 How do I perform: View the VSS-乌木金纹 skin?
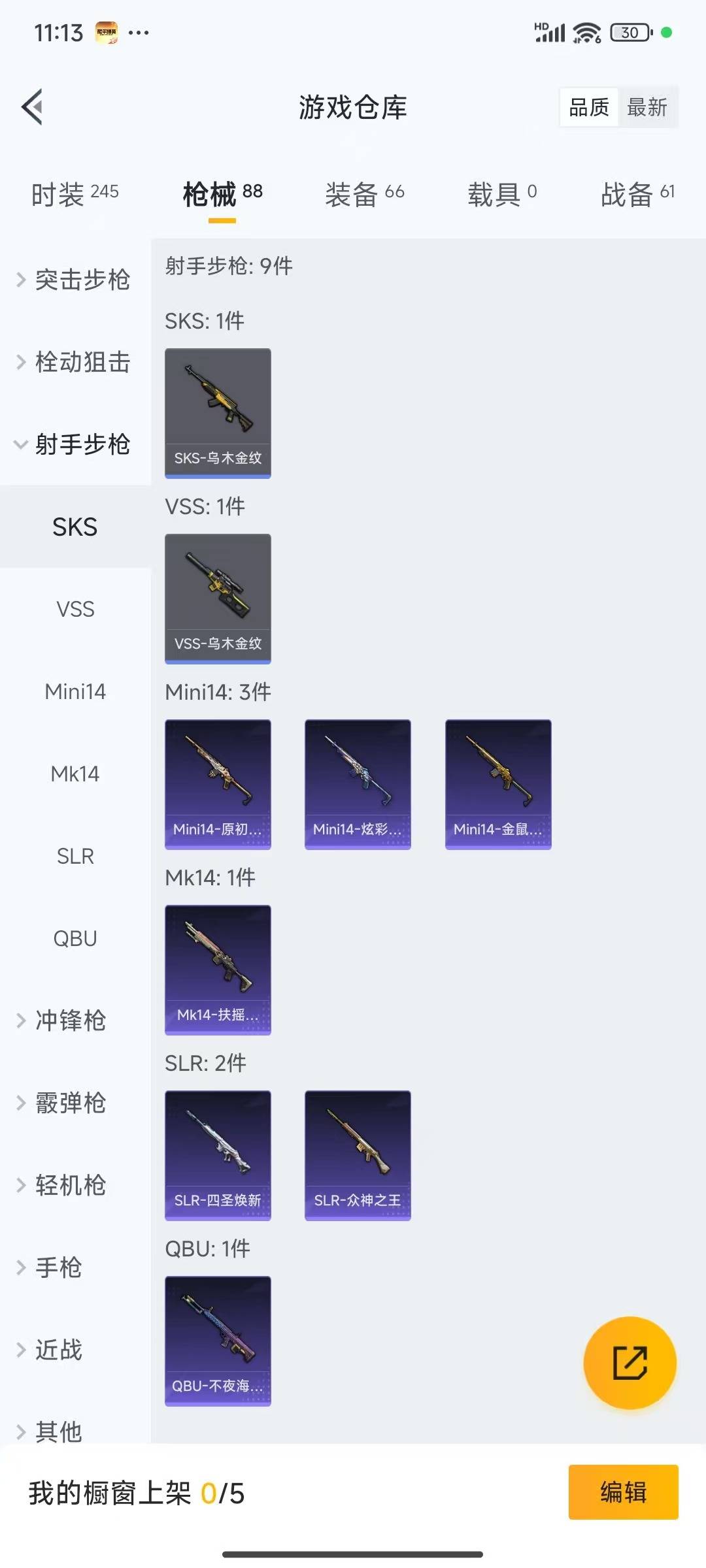(x=218, y=598)
